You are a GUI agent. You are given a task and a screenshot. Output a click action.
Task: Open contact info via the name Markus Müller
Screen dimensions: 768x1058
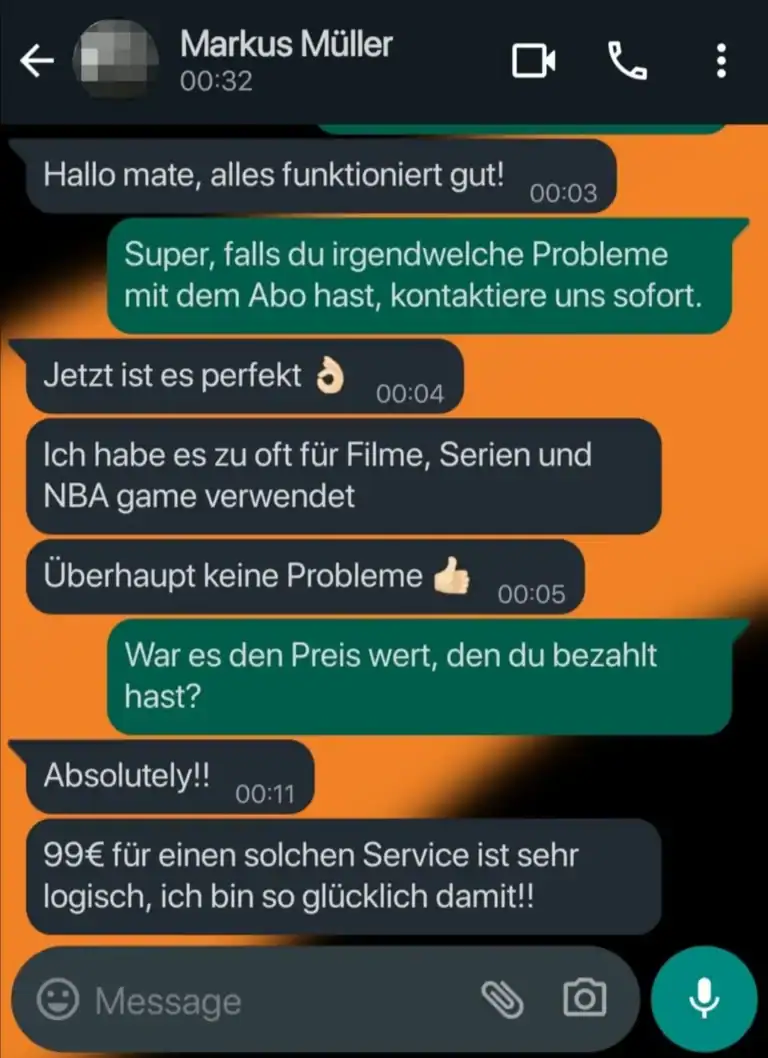286,44
